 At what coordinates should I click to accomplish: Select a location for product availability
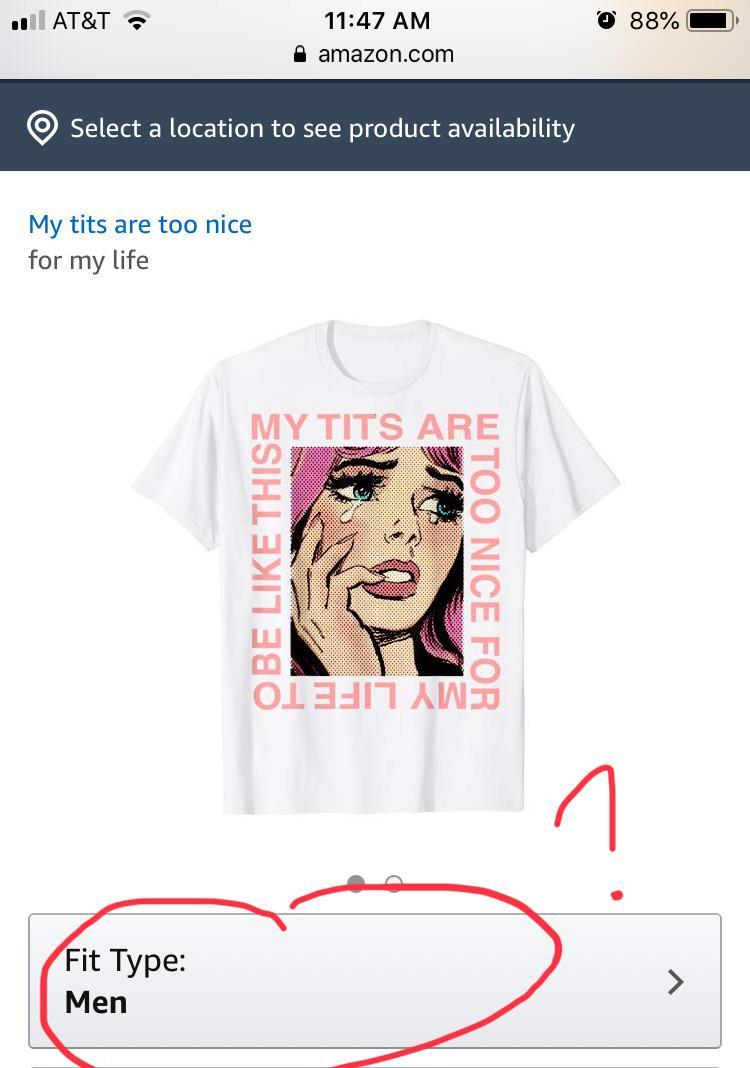(x=322, y=129)
